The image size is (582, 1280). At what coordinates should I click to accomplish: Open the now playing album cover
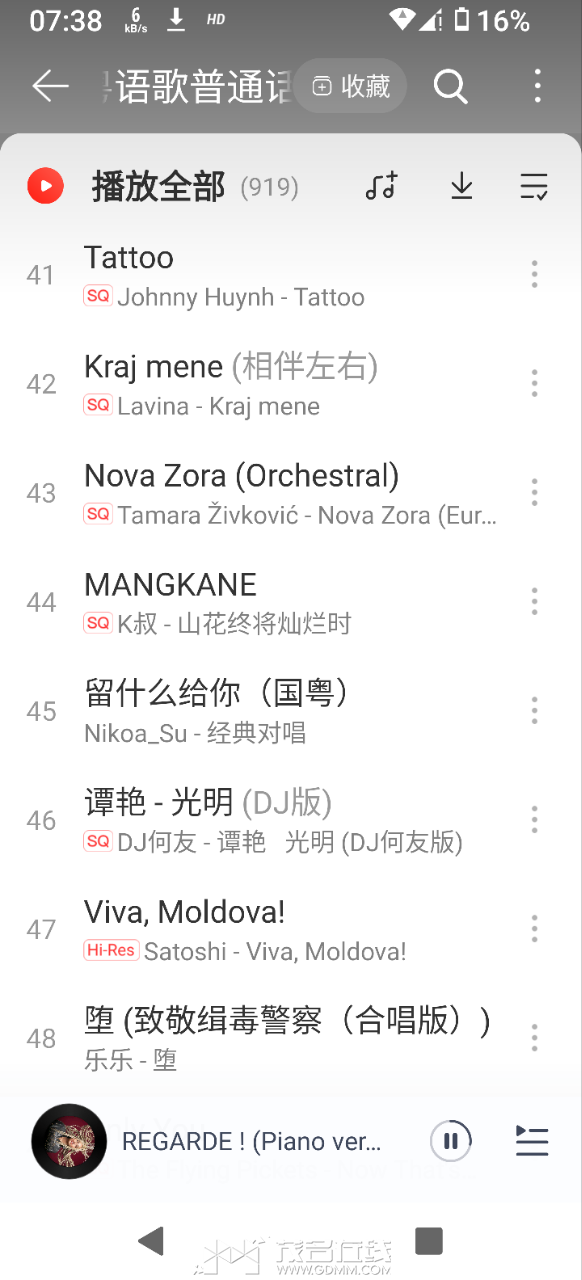tap(69, 1141)
